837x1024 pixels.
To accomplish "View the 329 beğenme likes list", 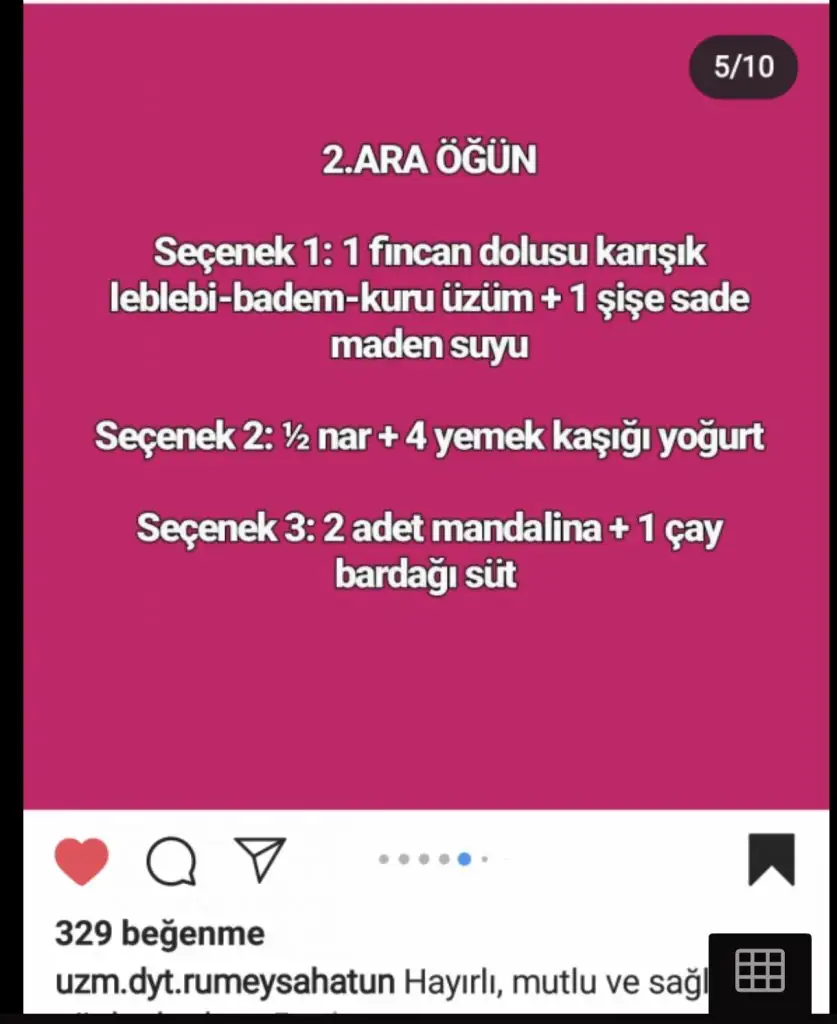I will click(x=159, y=933).
